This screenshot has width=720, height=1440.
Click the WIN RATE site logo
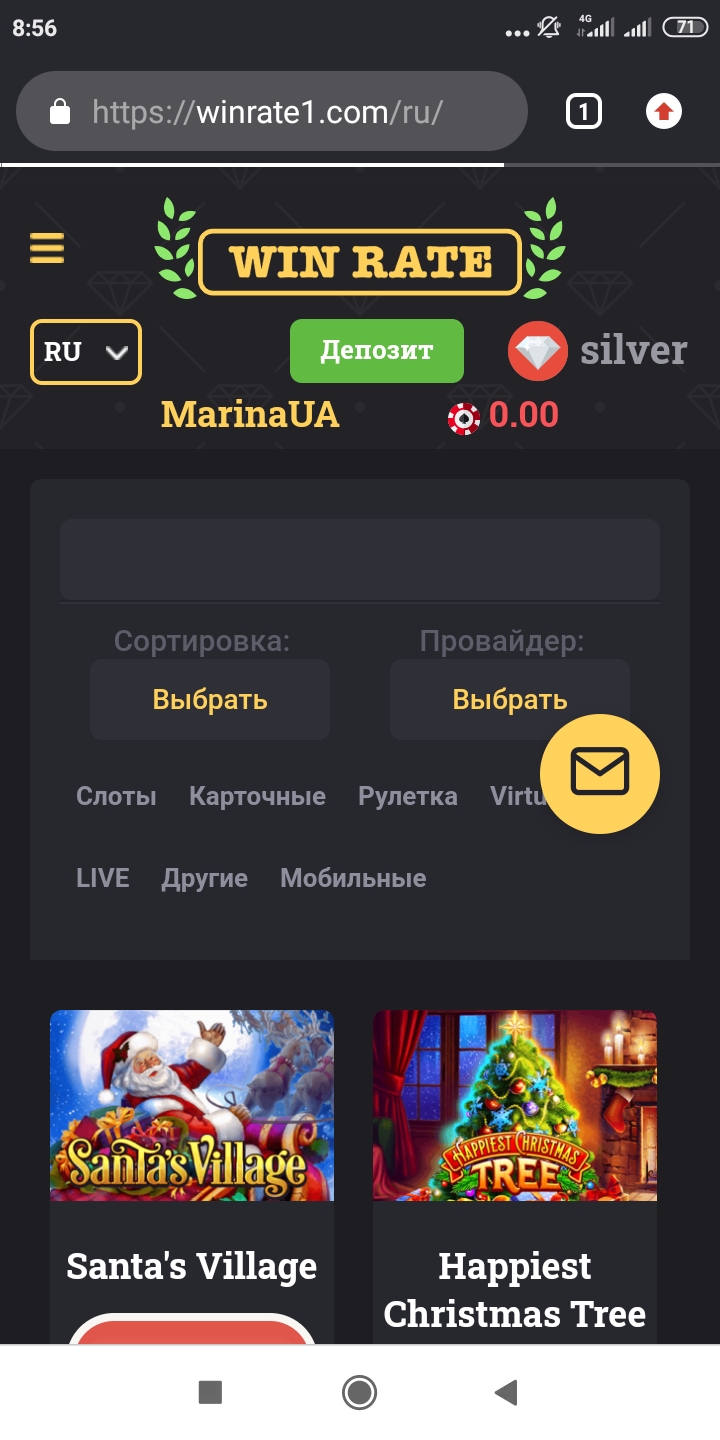click(359, 261)
